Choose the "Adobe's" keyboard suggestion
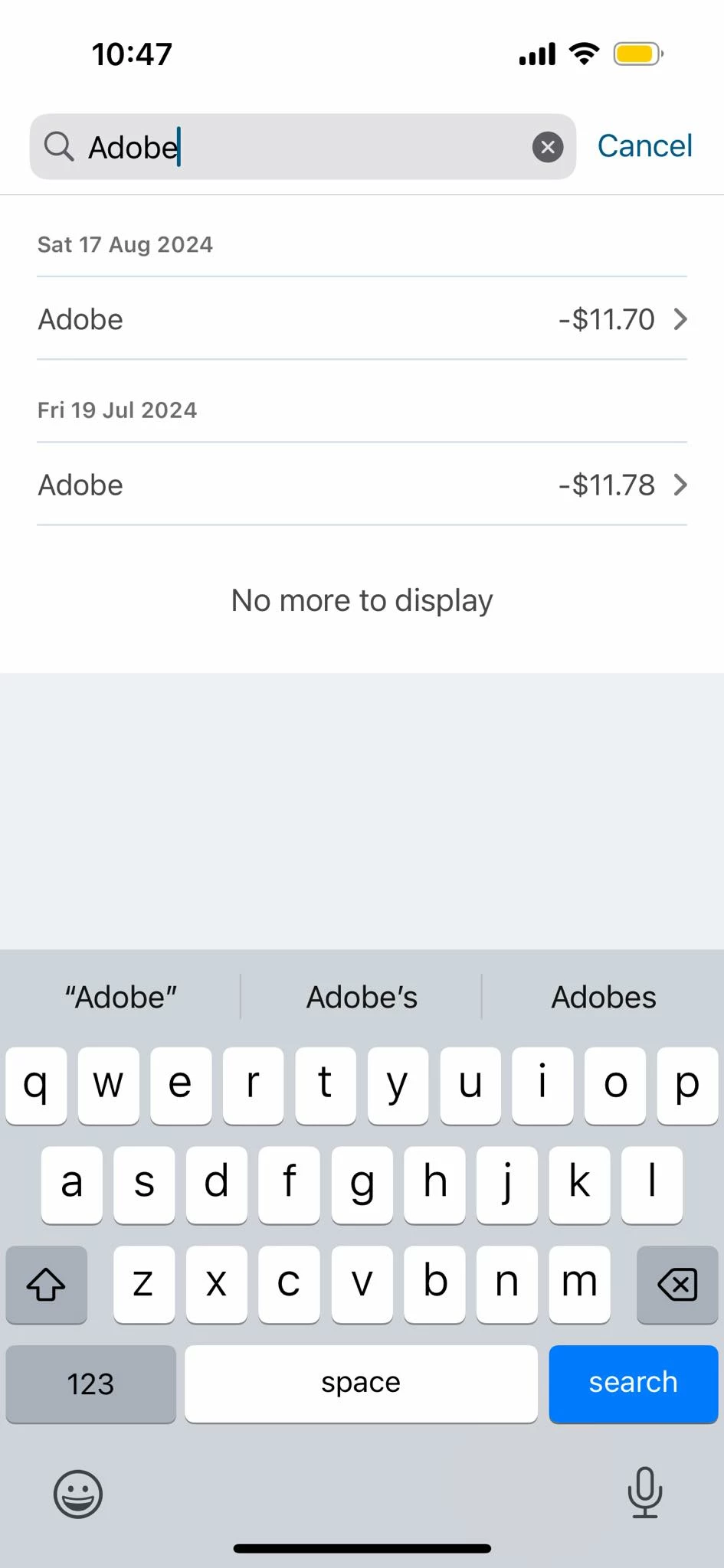This screenshot has width=724, height=1568. (x=362, y=997)
